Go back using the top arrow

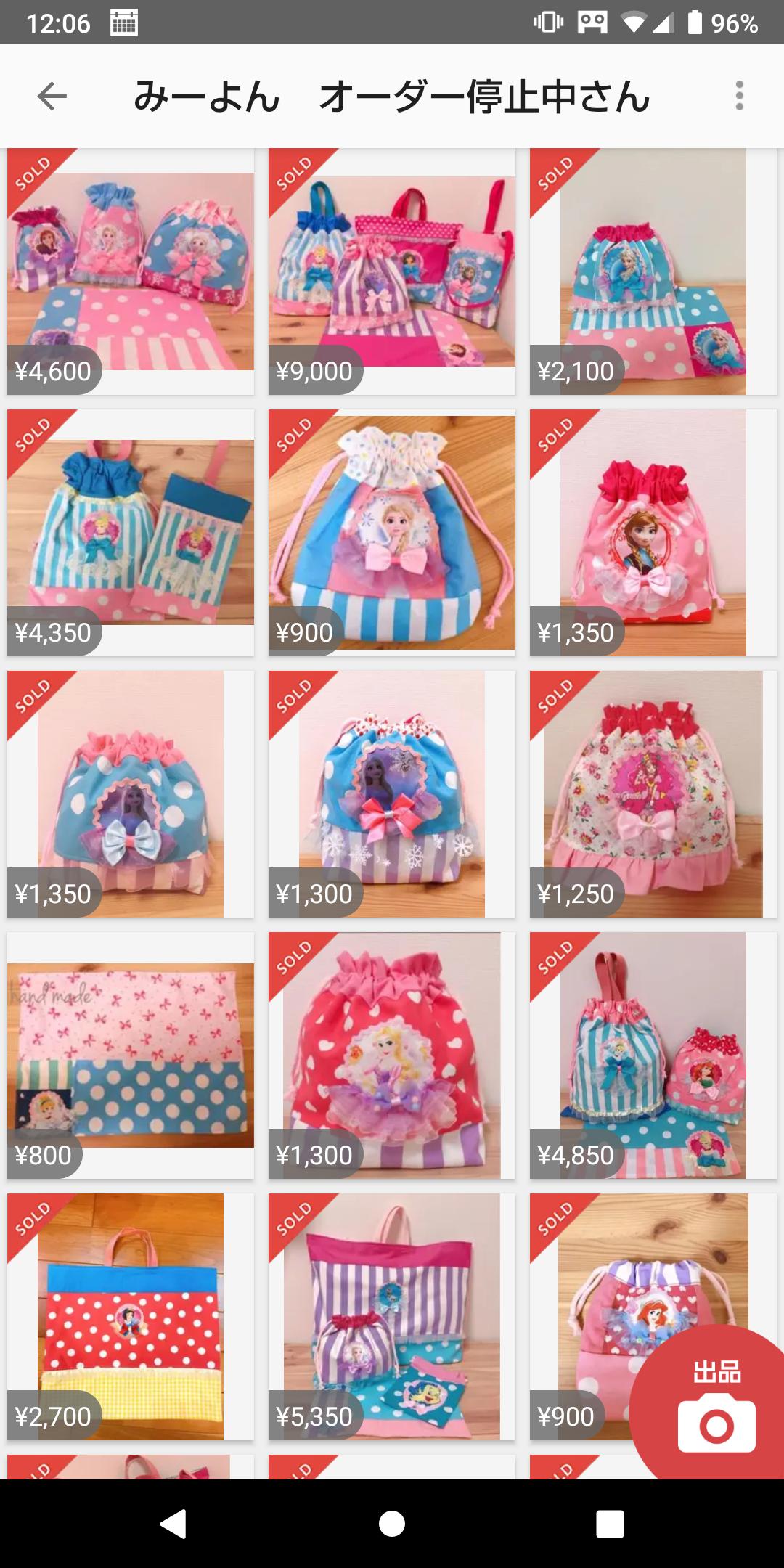pyautogui.click(x=52, y=96)
